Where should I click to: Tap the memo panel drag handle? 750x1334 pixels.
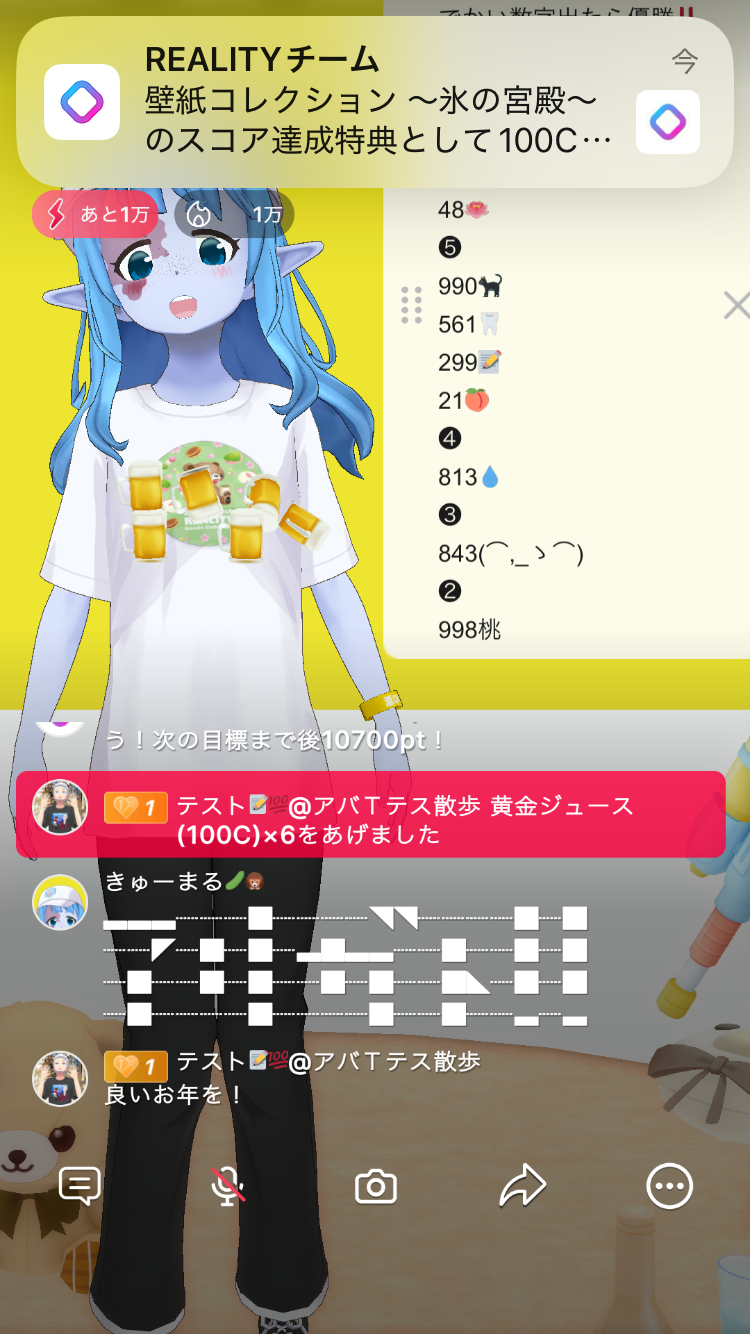tap(411, 305)
